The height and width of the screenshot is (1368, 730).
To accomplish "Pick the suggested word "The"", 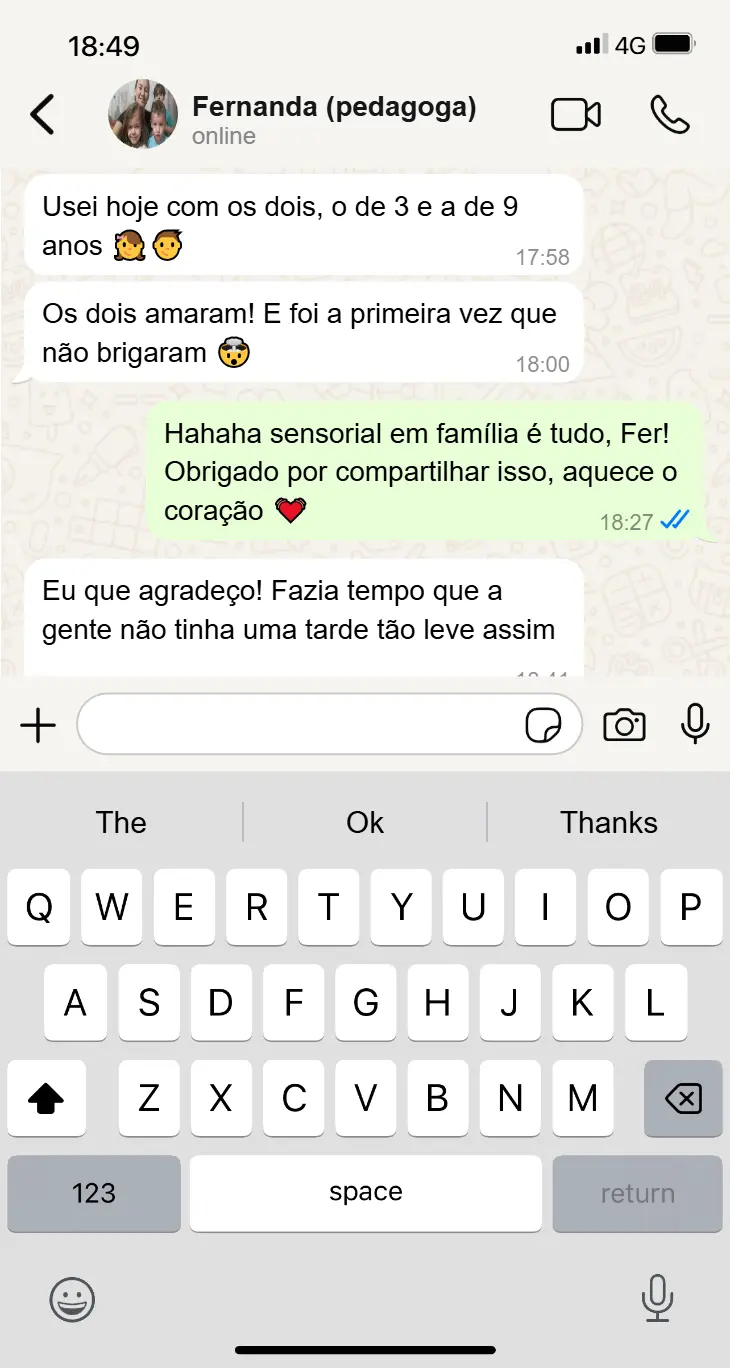I will coord(121,823).
